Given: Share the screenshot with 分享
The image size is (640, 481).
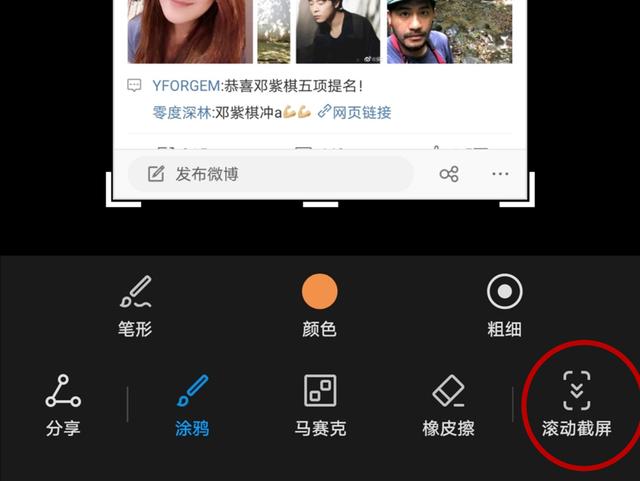Looking at the screenshot, I should point(63,404).
